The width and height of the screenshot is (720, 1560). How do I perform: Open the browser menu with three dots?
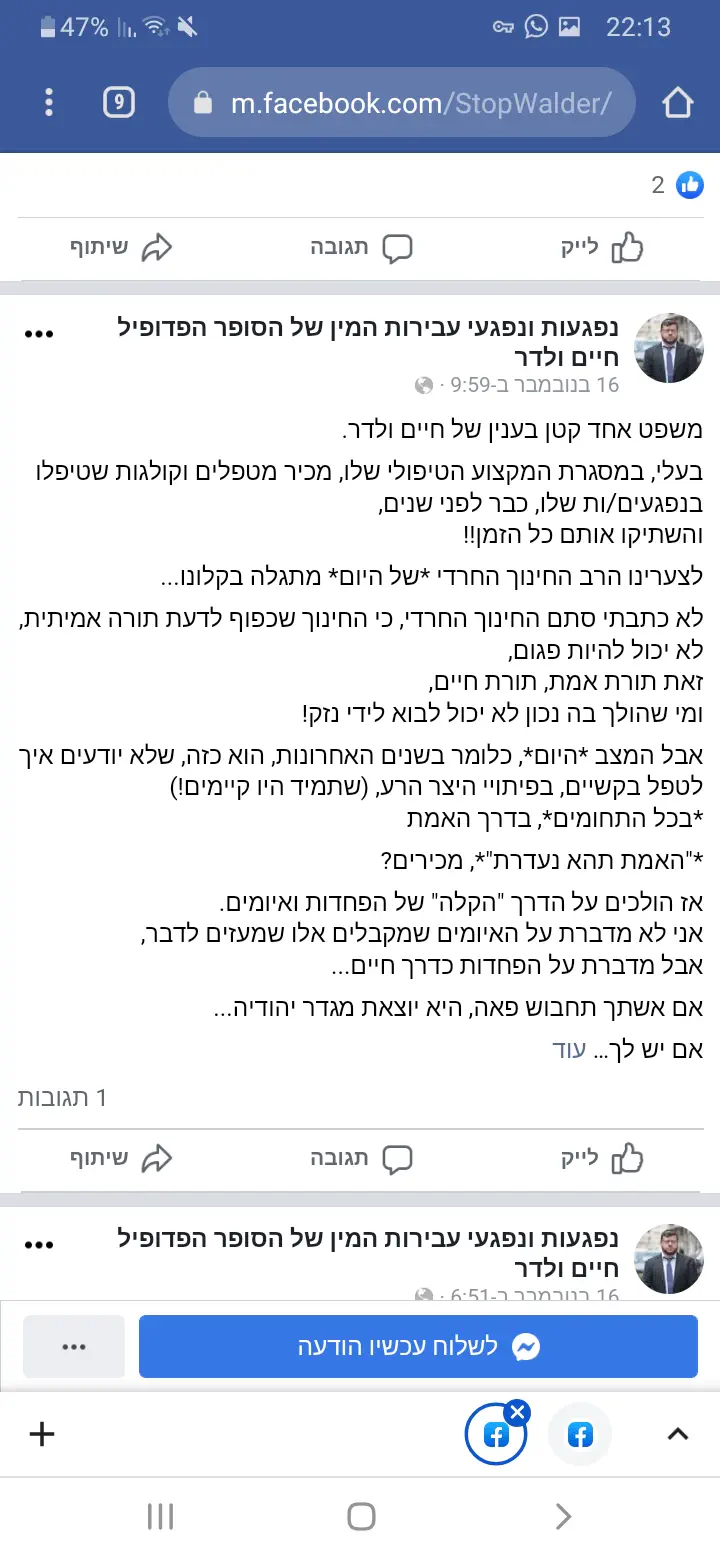click(49, 102)
